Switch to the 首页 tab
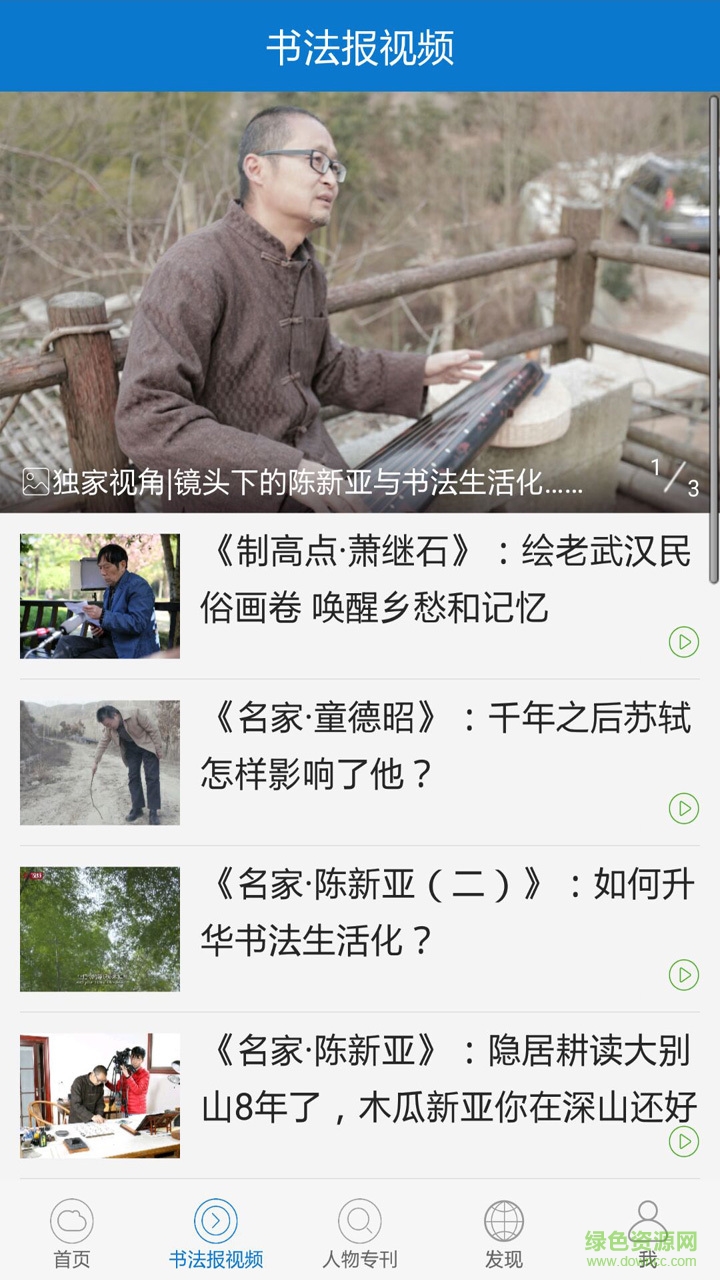 pos(72,1233)
